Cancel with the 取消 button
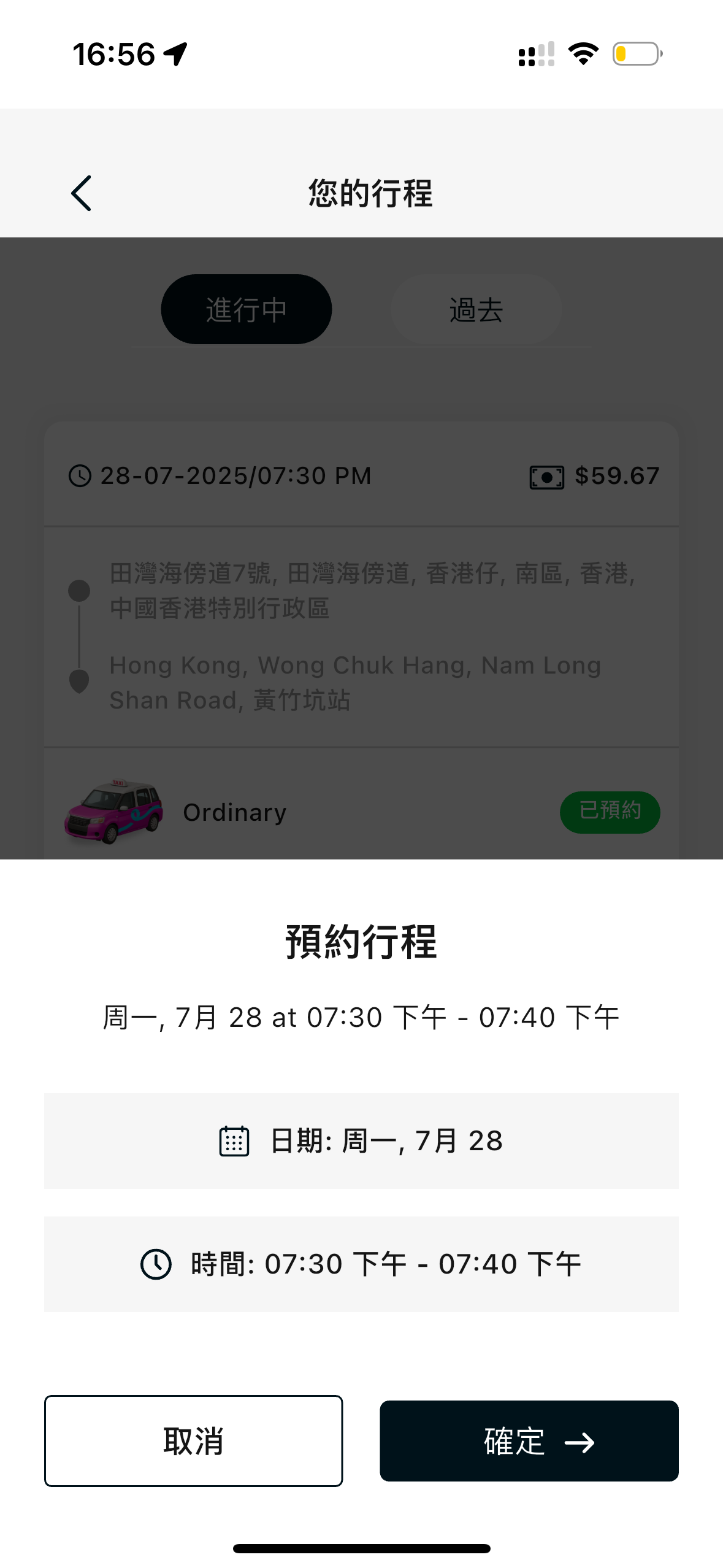The height and width of the screenshot is (1568, 723). 193,1440
